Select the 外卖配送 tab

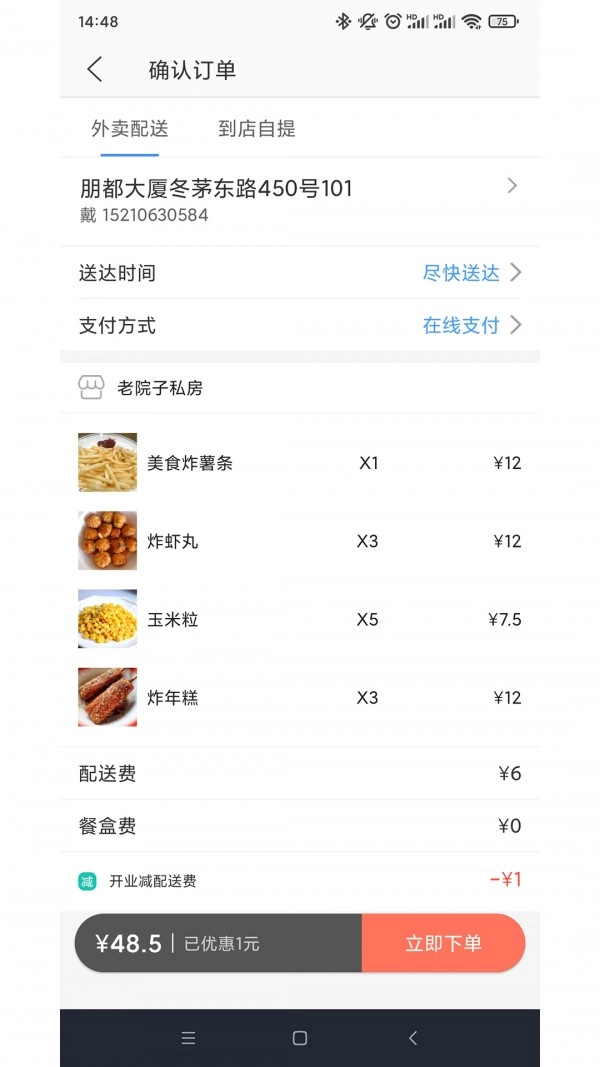130,129
